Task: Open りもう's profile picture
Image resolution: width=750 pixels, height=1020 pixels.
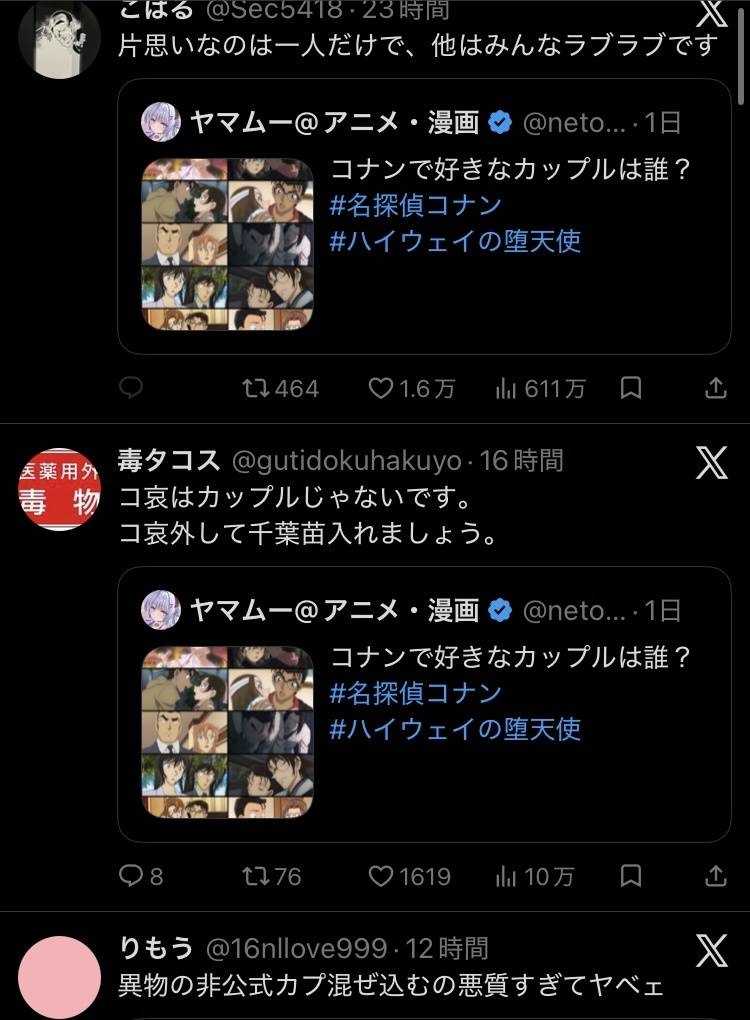Action: tap(60, 977)
